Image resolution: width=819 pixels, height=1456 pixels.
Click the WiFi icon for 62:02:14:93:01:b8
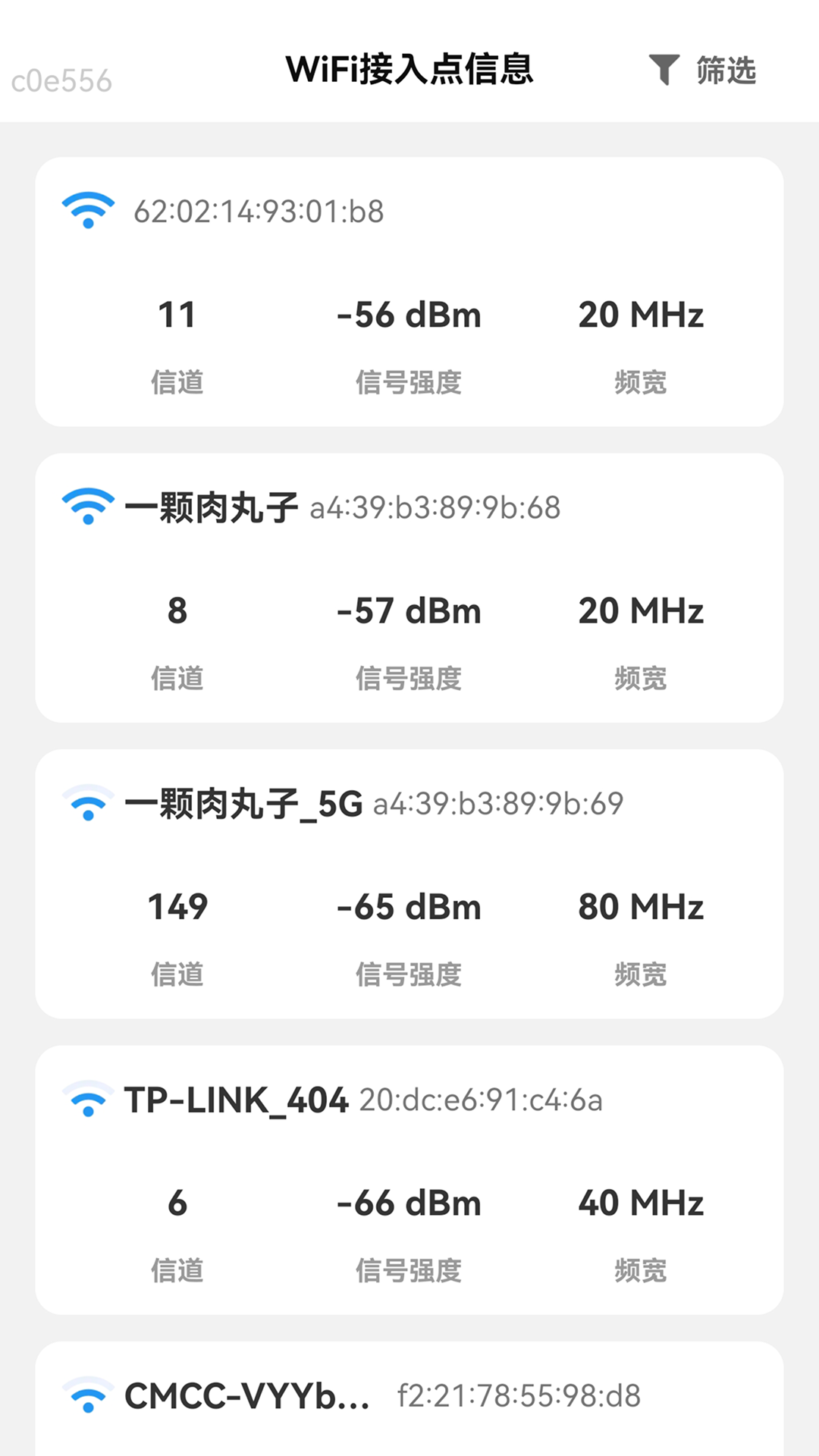click(x=89, y=210)
